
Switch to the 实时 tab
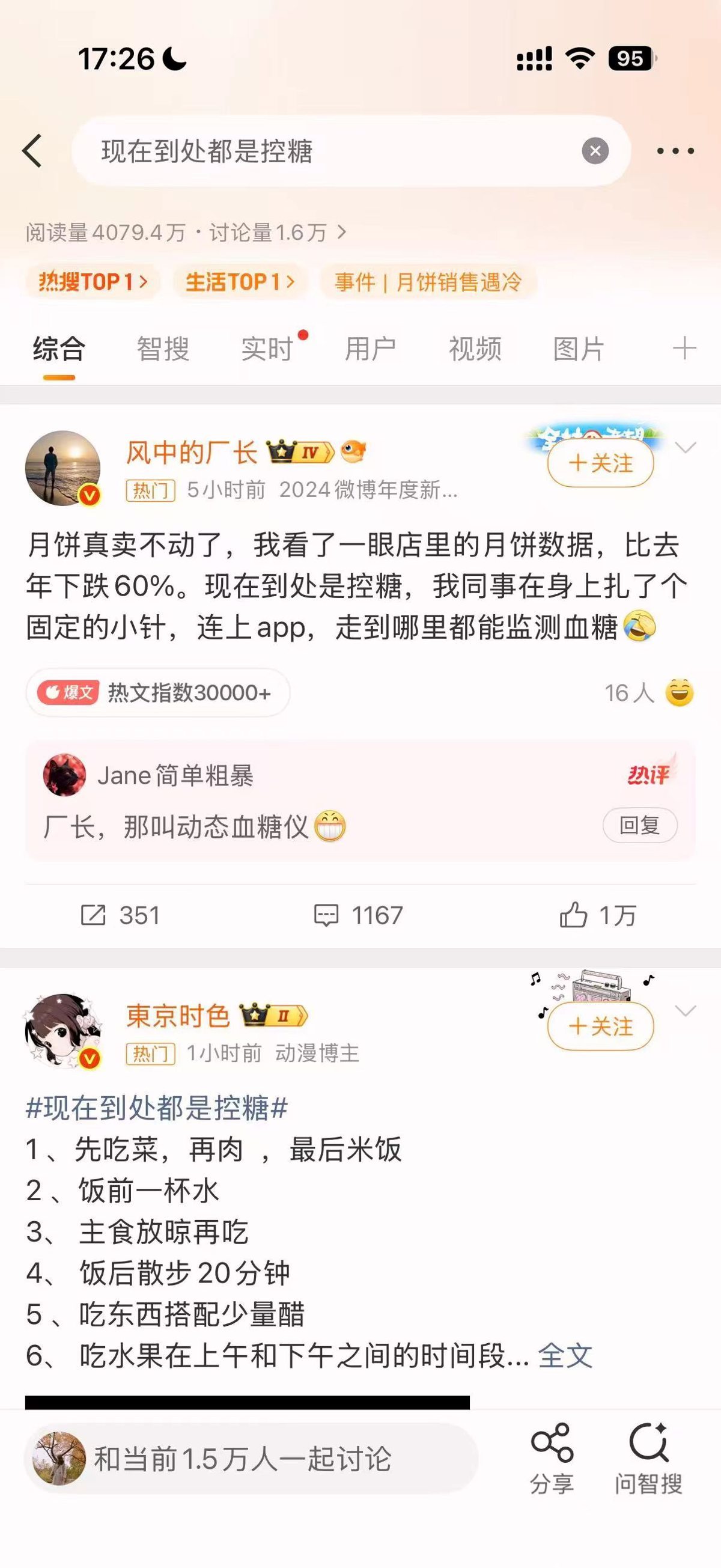coord(268,349)
